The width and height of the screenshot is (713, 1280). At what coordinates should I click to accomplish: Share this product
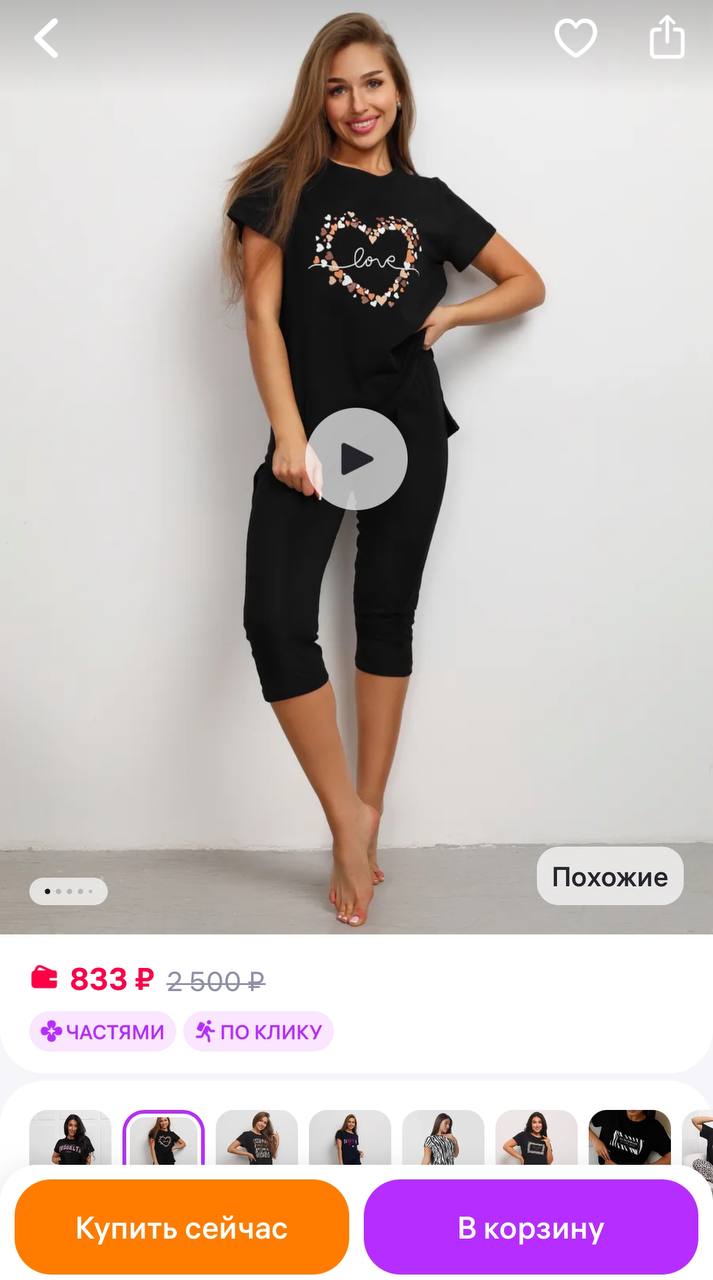(667, 39)
